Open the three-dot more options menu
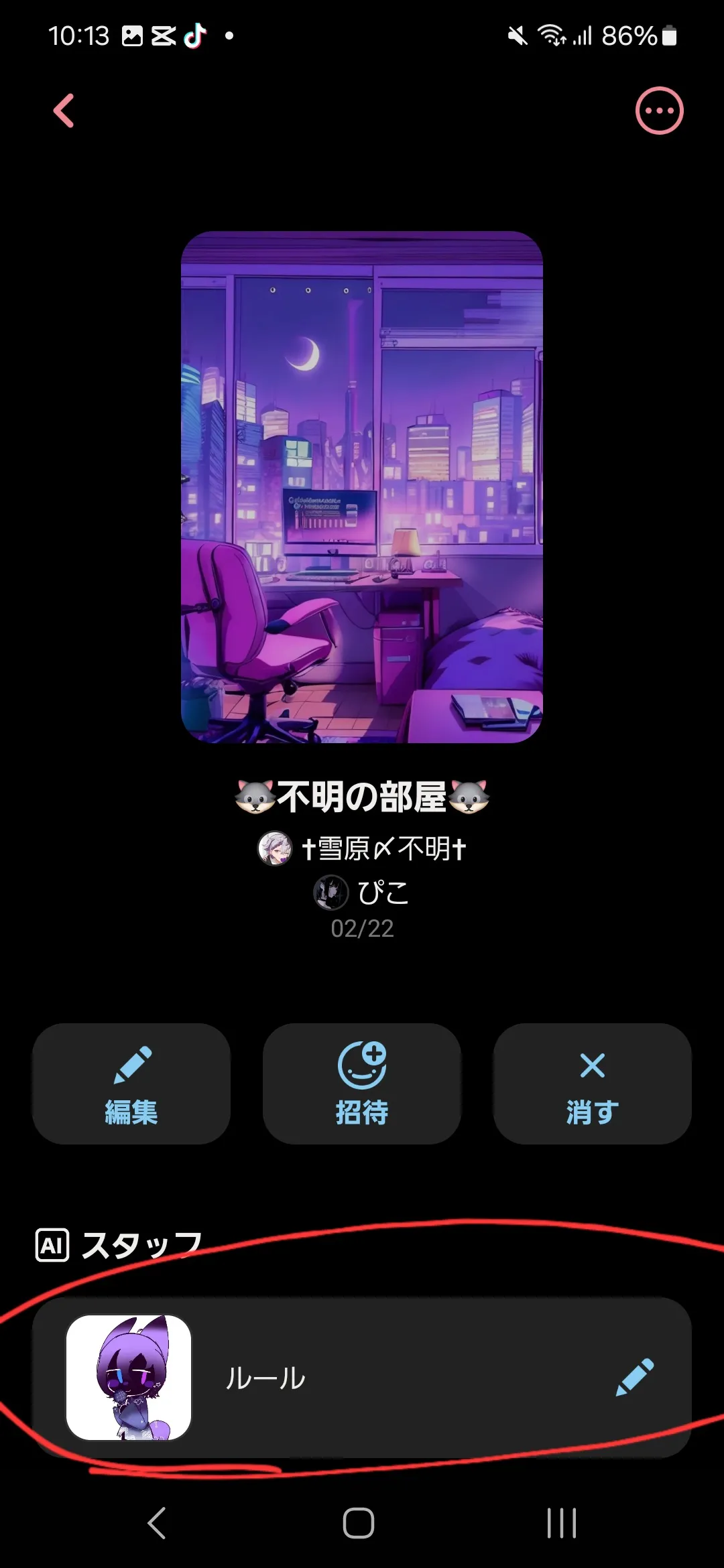This screenshot has width=724, height=1568. 659,111
